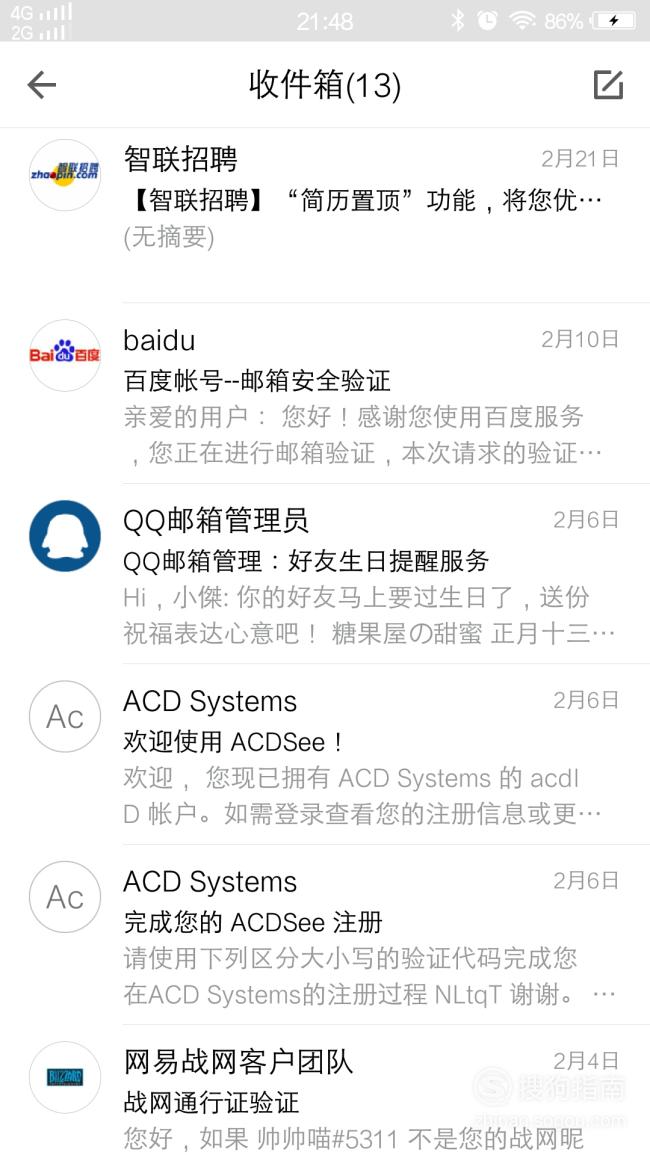Open the 欢迎使用 ACDSee email
Viewport: 650px width, 1155px height.
click(325, 754)
